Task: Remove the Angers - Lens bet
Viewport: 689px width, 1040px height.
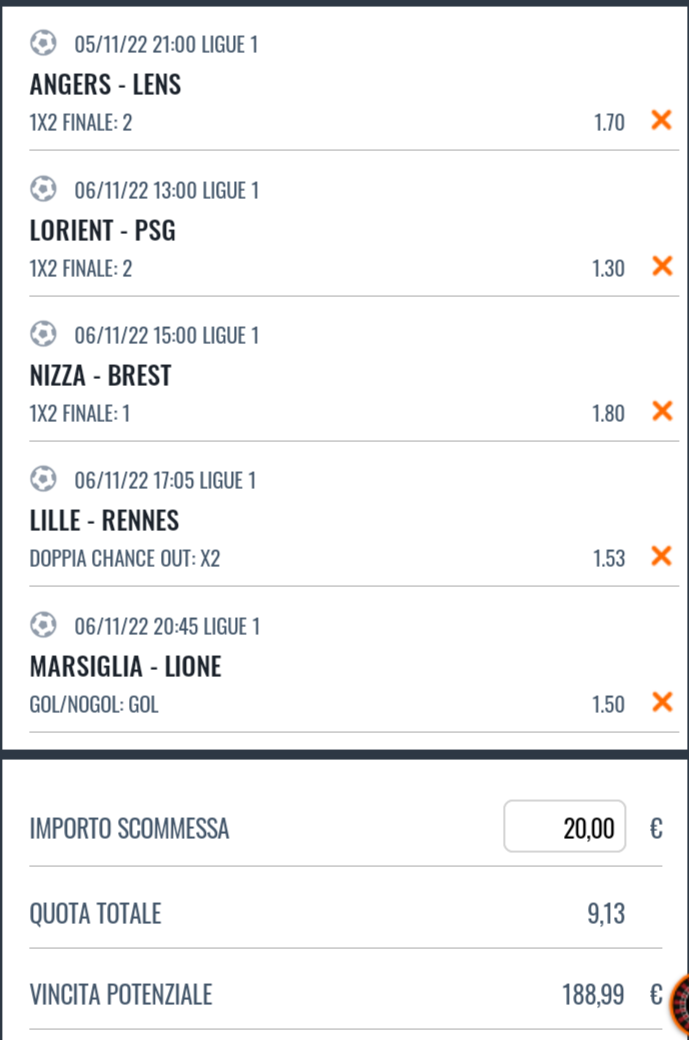Action: tap(661, 121)
